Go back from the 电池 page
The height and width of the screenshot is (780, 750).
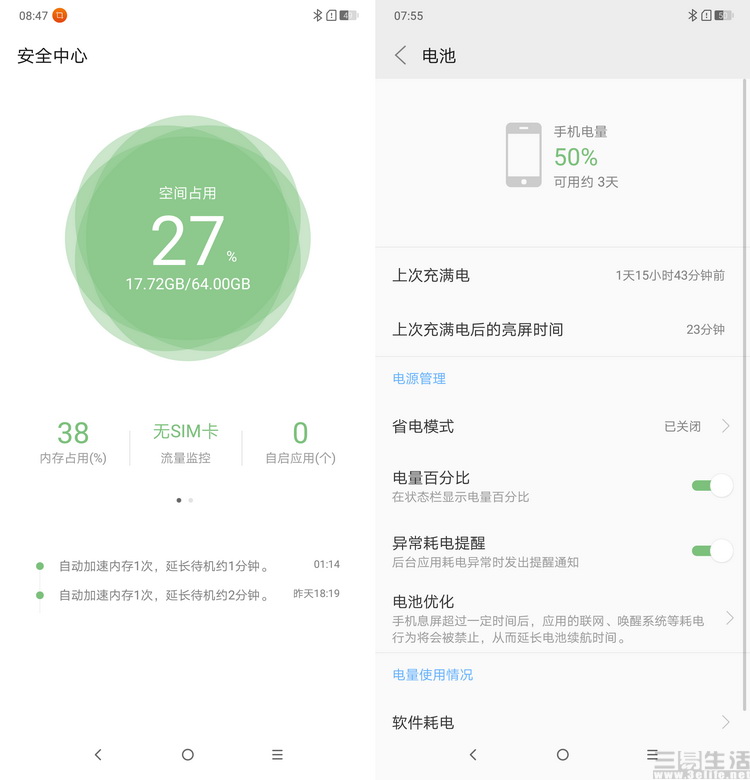pyautogui.click(x=401, y=56)
